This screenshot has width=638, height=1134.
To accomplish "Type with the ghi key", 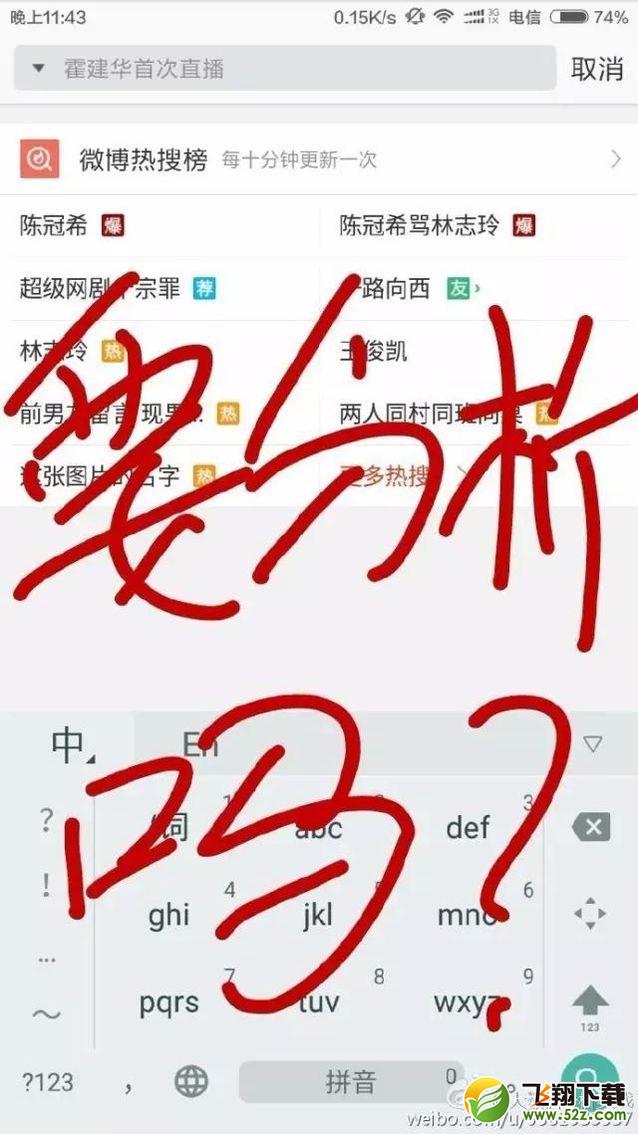I will click(x=169, y=914).
